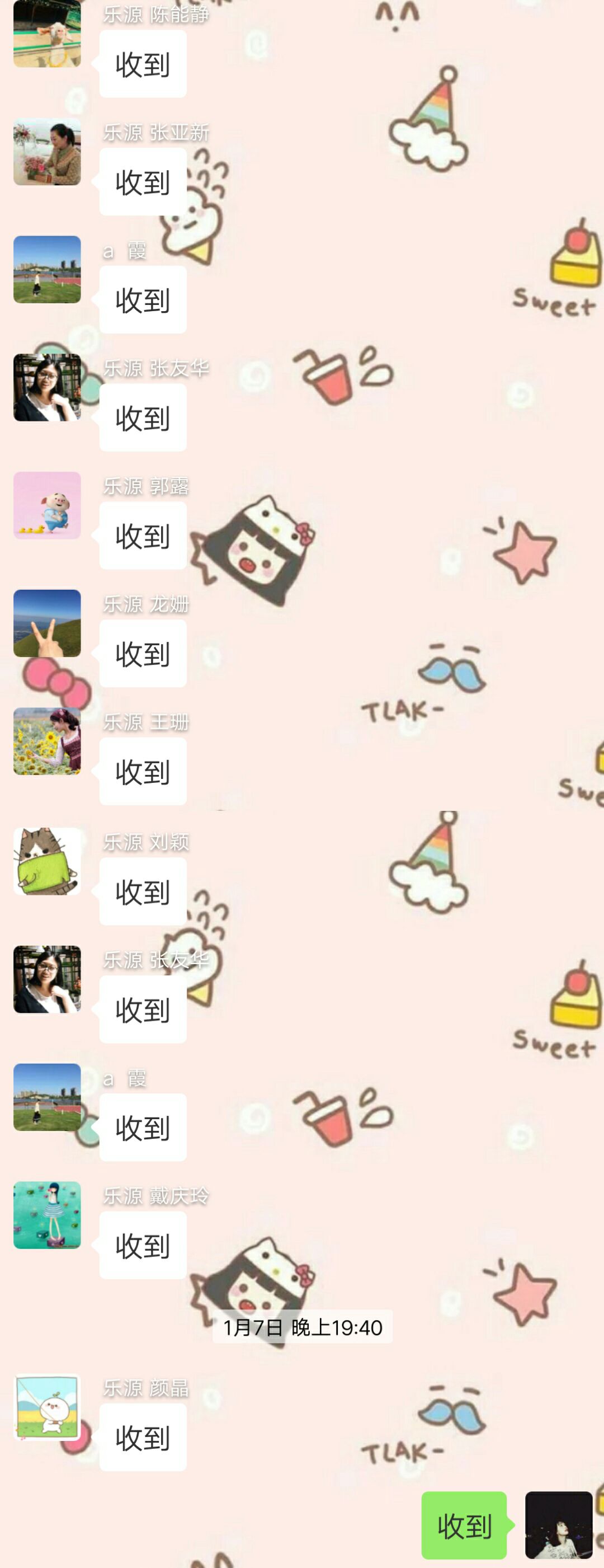Tap 乐源 戴庆玲's profile avatar

pyautogui.click(x=47, y=1215)
